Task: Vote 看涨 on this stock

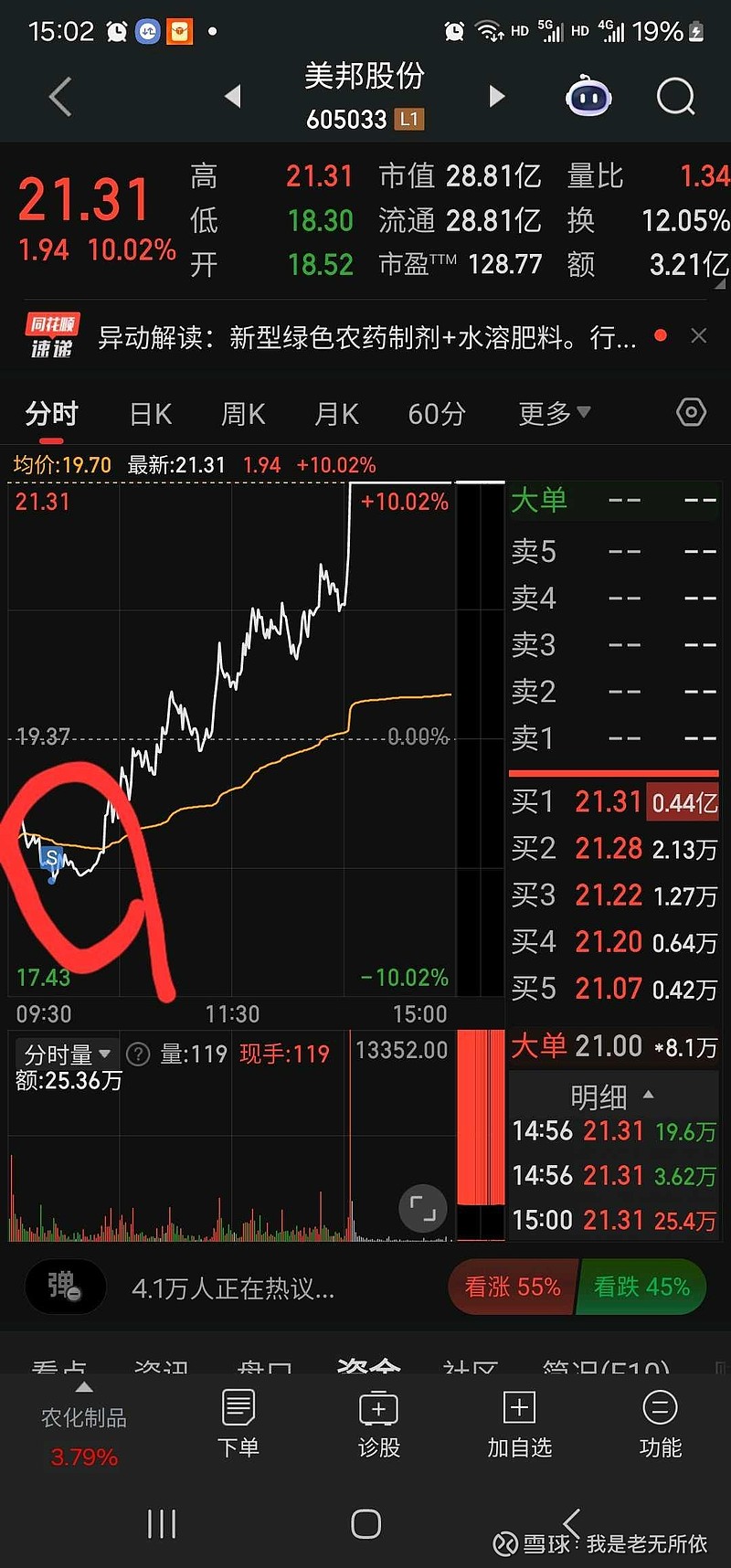Action: tap(512, 1287)
